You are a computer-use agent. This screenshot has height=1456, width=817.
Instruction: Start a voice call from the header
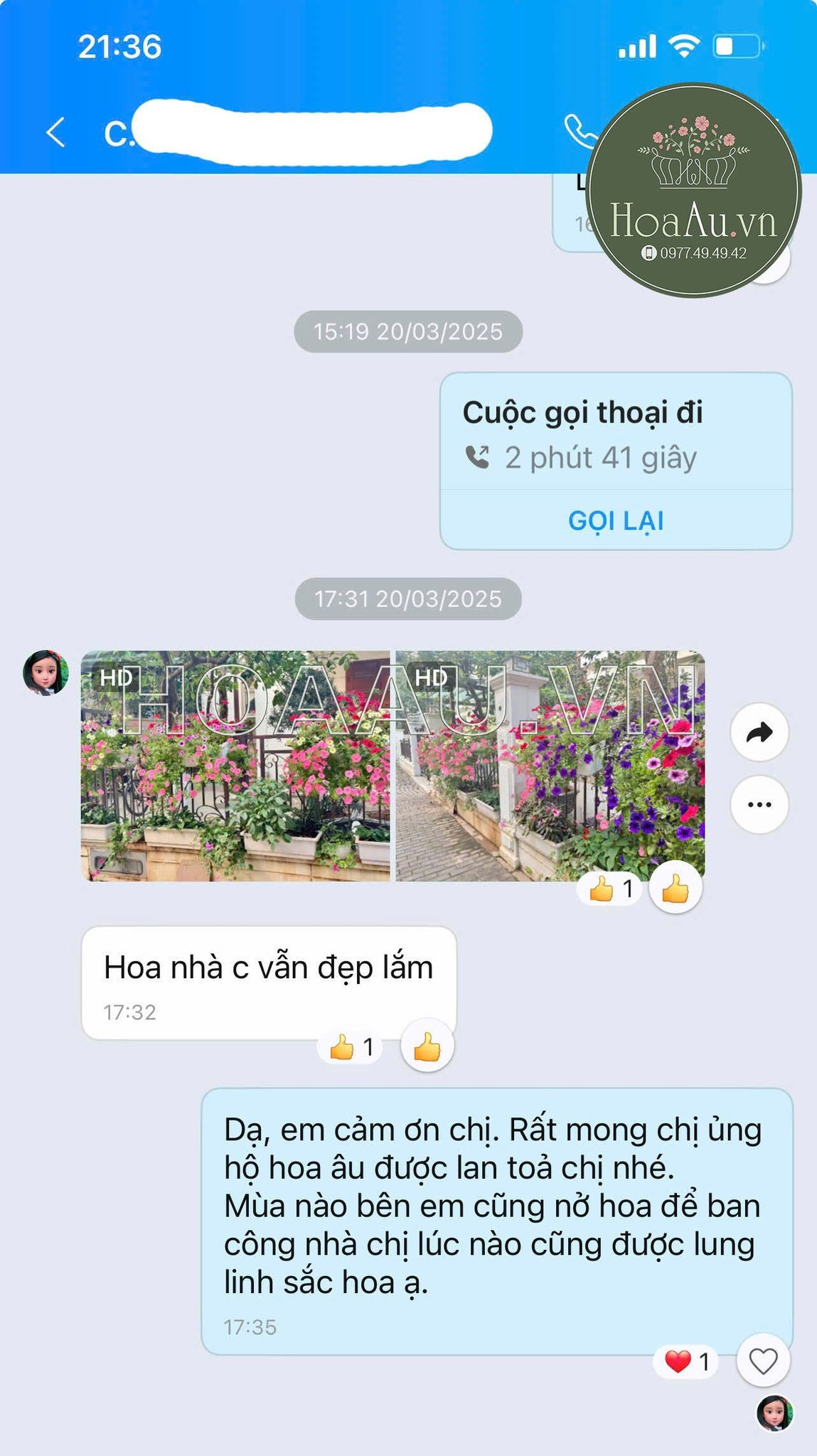[581, 132]
